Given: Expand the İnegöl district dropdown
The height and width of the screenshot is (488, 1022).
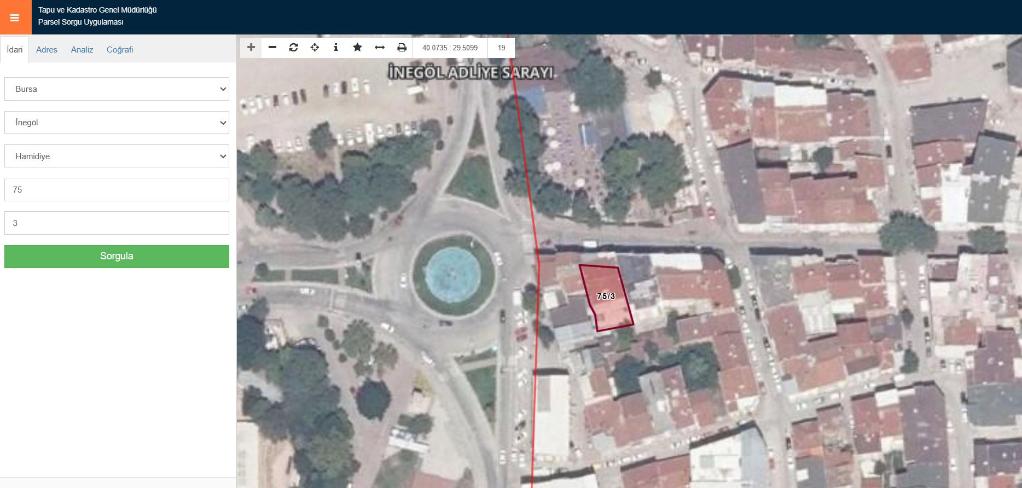Looking at the screenshot, I should point(116,122).
